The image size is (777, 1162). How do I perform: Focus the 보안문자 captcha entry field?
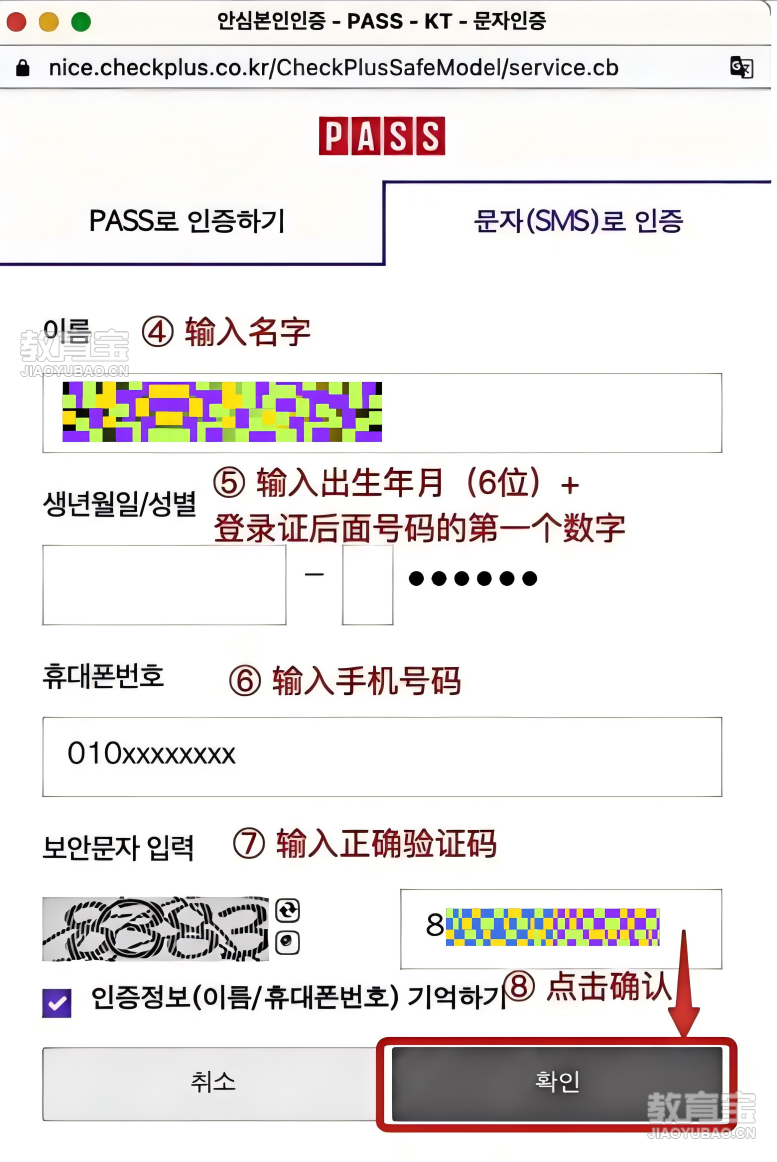(x=560, y=929)
